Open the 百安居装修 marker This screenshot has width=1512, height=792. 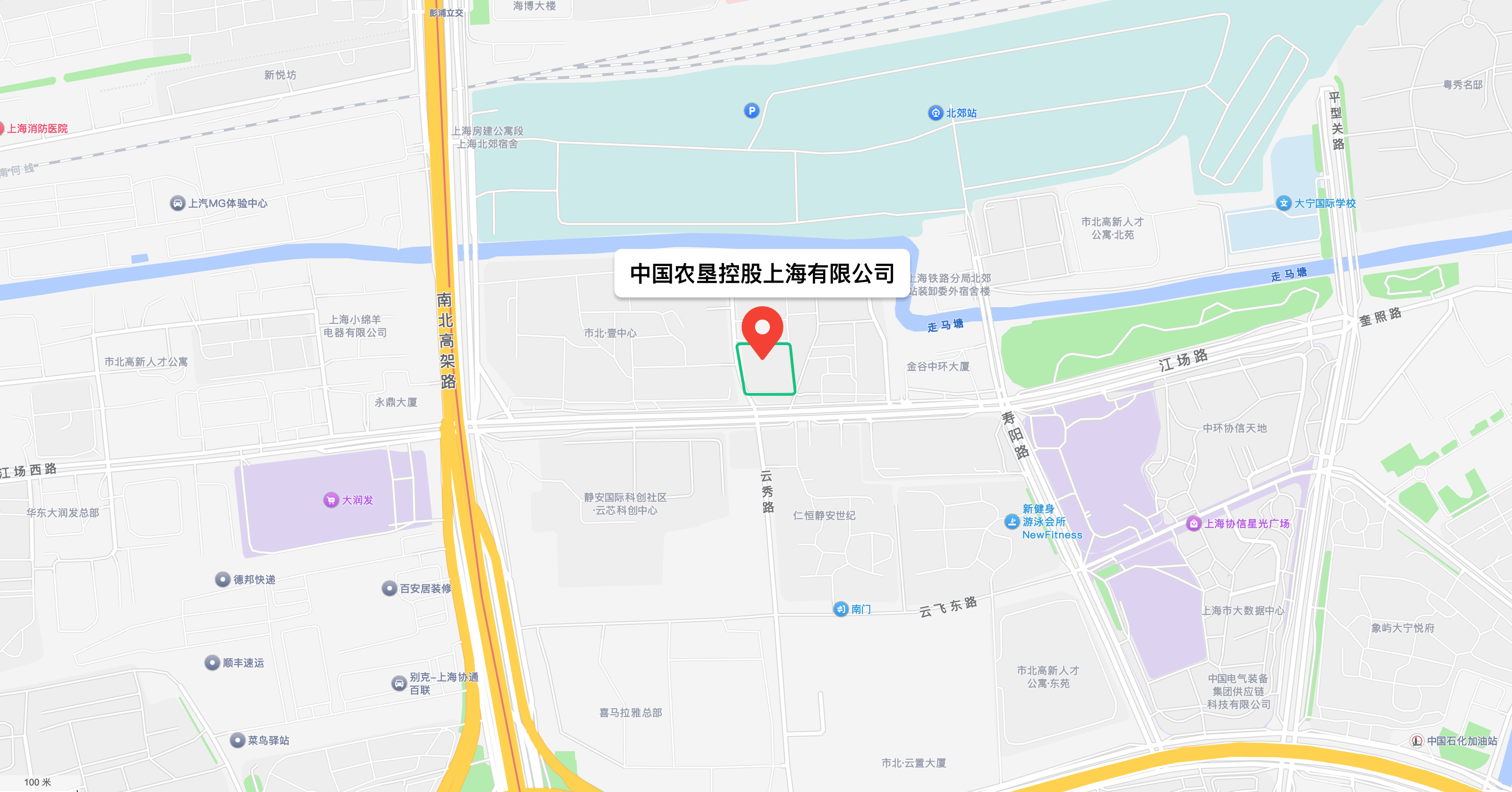(389, 588)
